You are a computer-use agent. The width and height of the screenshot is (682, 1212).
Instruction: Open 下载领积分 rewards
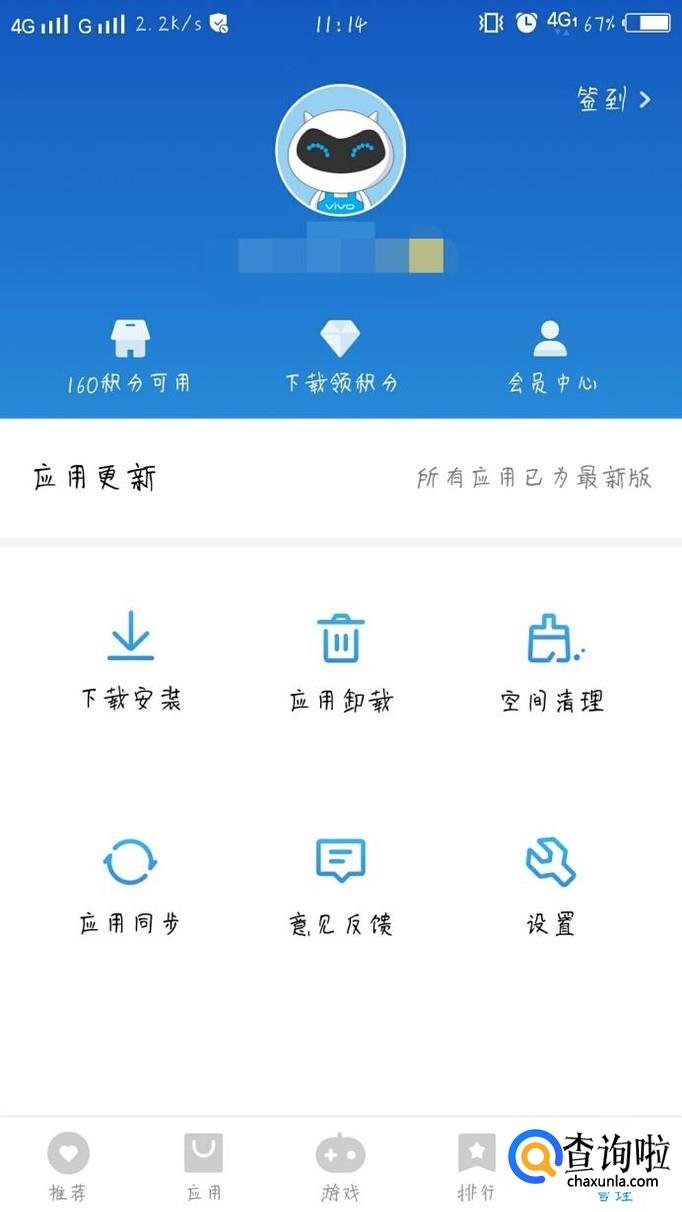point(340,356)
